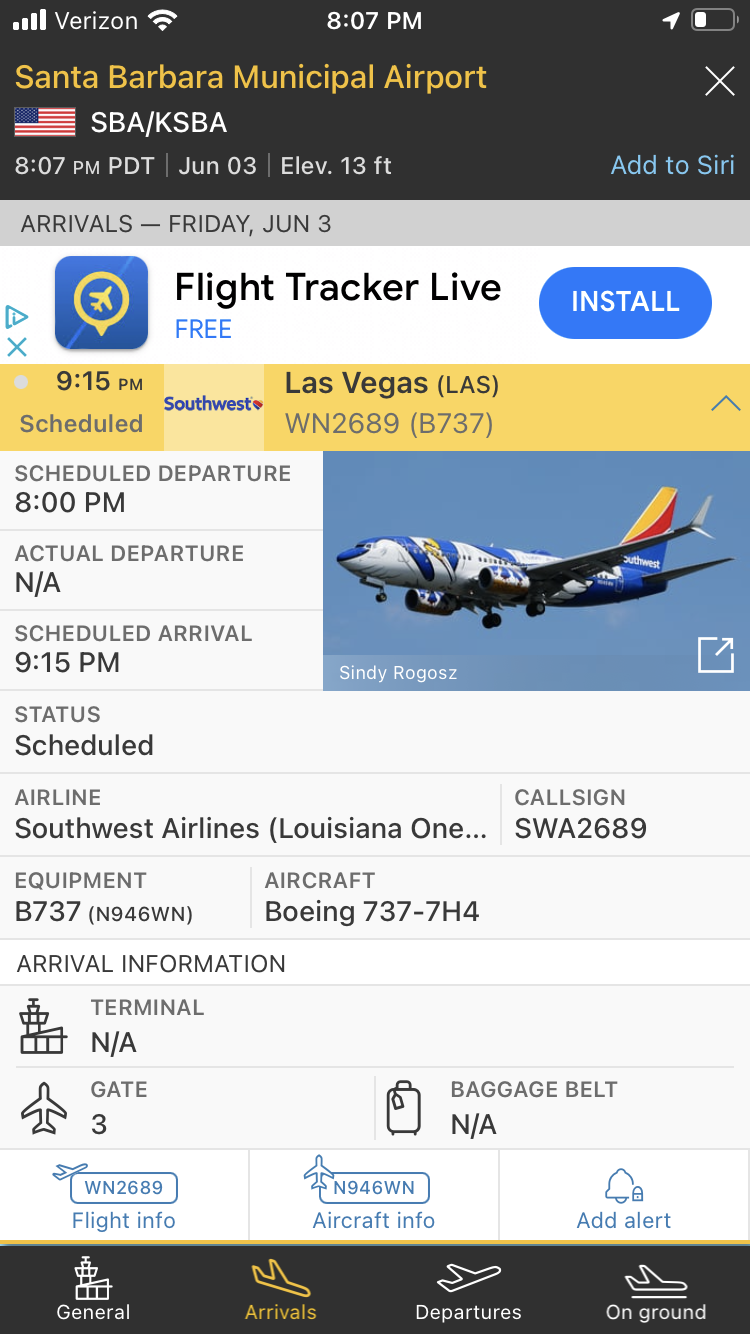The width and height of the screenshot is (750, 1334).
Task: Open the AdChoices info icon
Action: (17, 318)
